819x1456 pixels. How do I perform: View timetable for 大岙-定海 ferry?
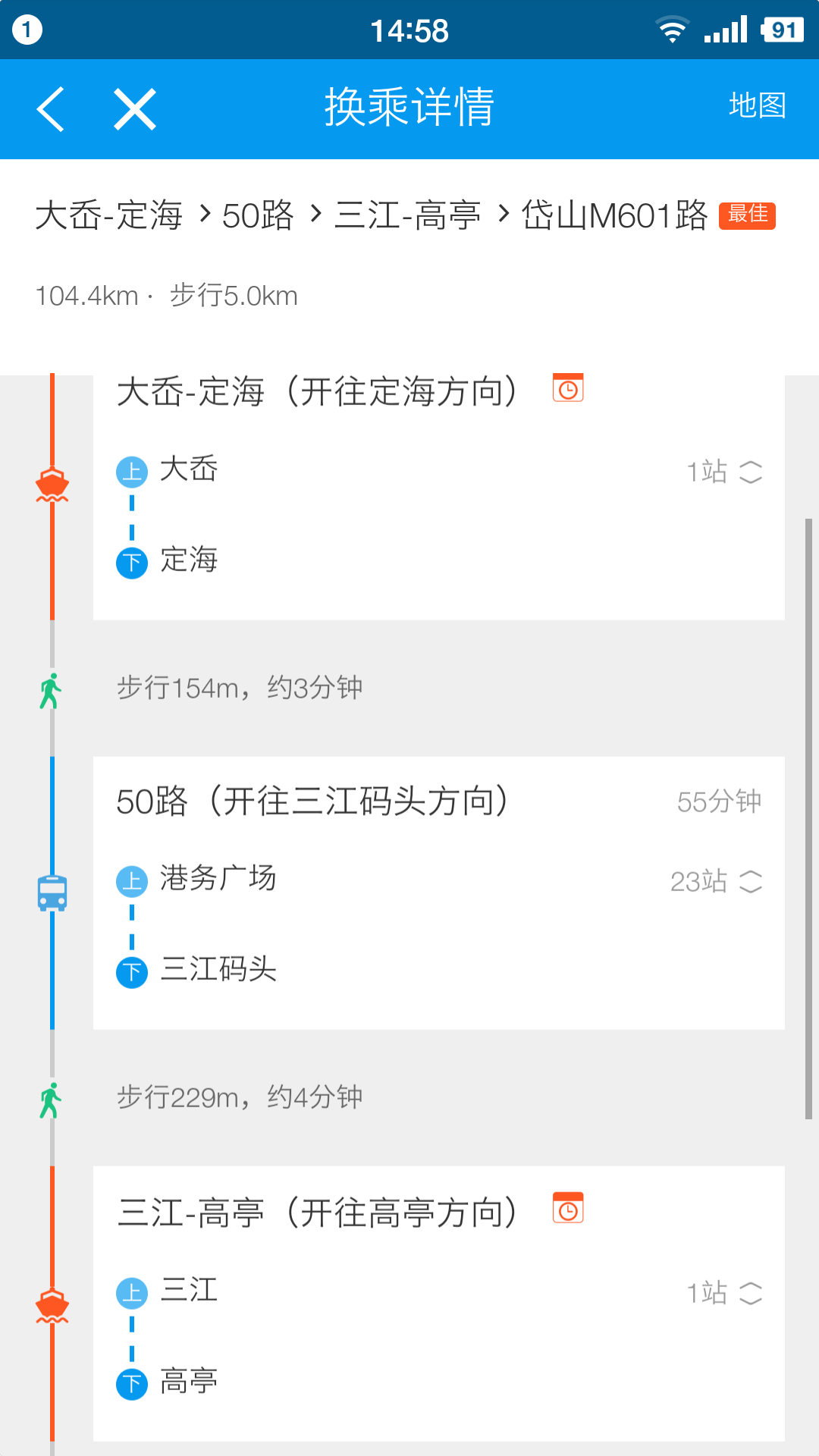click(568, 389)
